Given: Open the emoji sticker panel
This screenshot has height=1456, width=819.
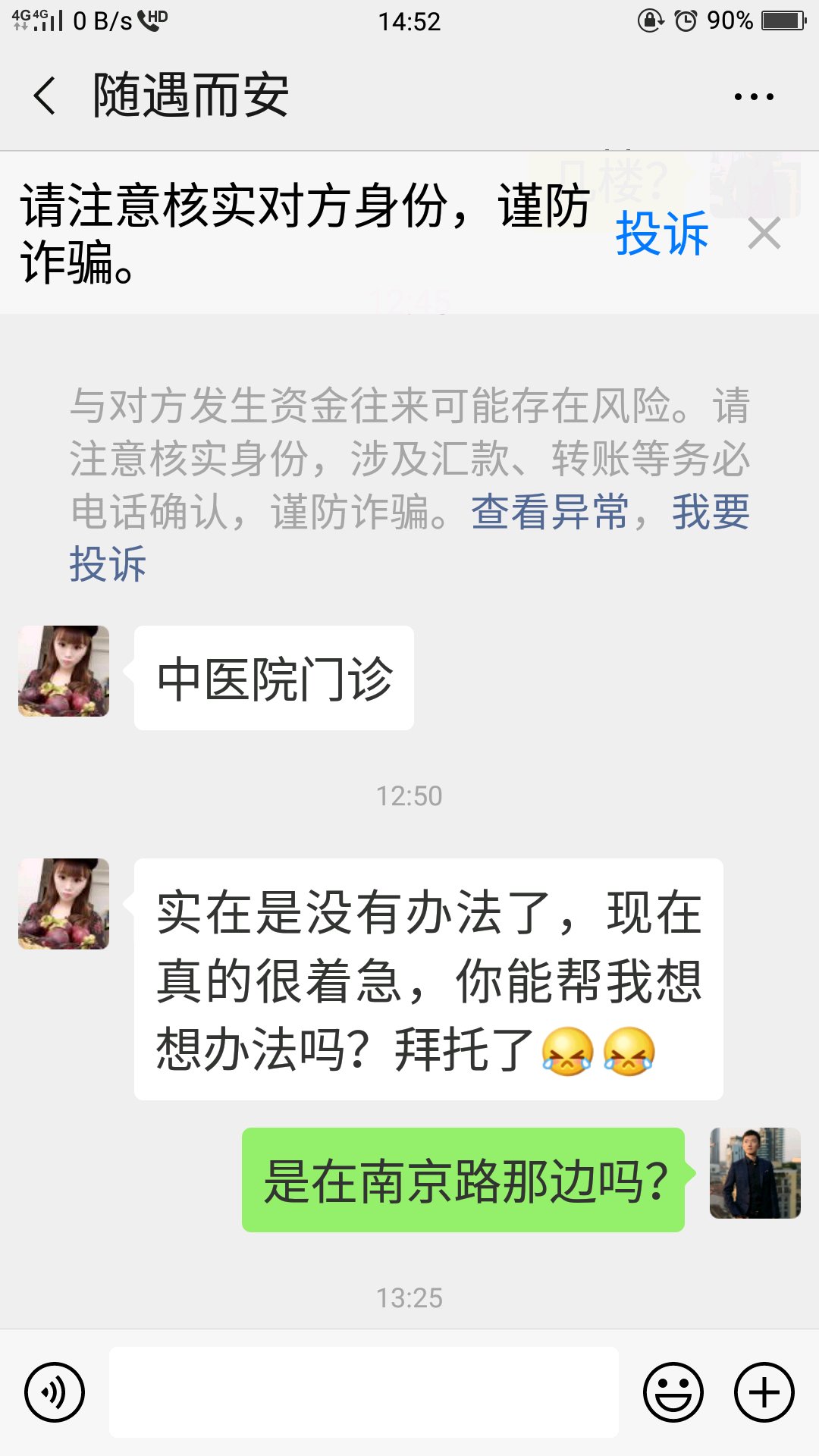Looking at the screenshot, I should pyautogui.click(x=673, y=1392).
